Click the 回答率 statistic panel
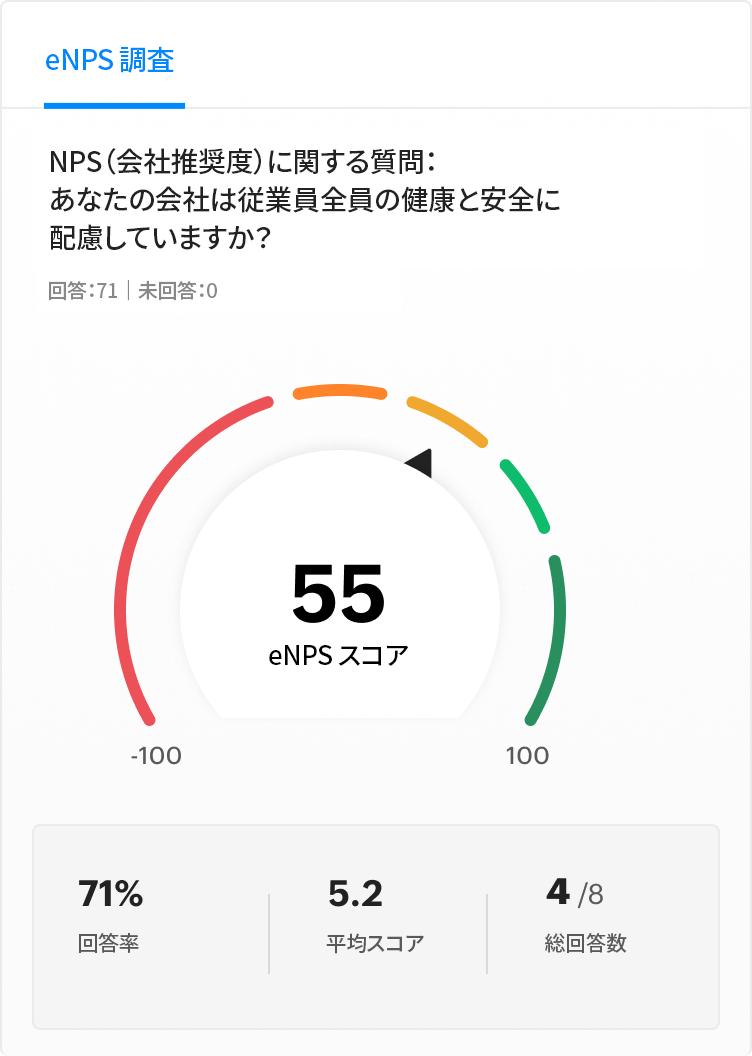Screen dimensions: 752x1056 pos(110,914)
